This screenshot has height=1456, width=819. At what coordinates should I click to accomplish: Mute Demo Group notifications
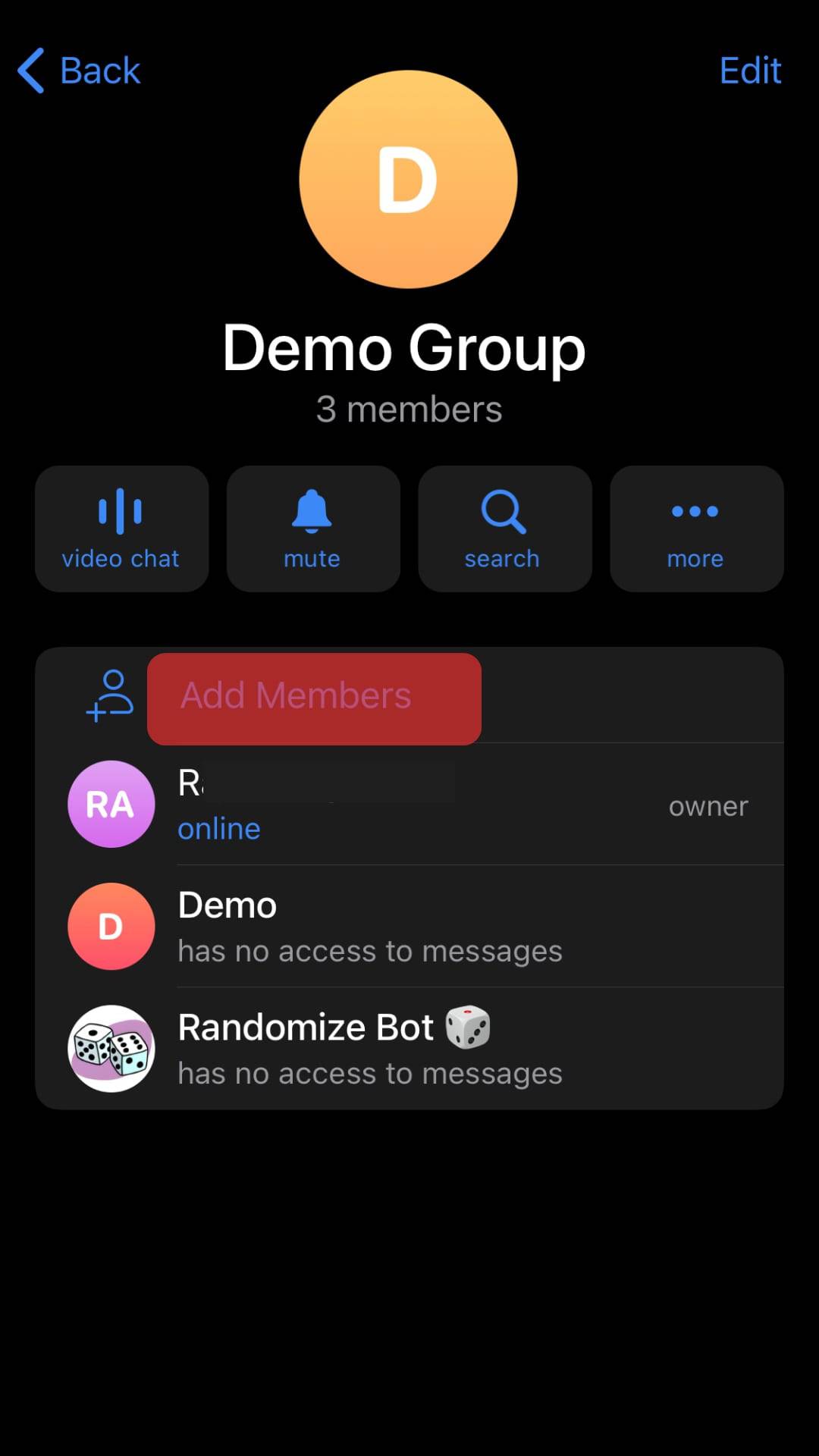tap(312, 529)
